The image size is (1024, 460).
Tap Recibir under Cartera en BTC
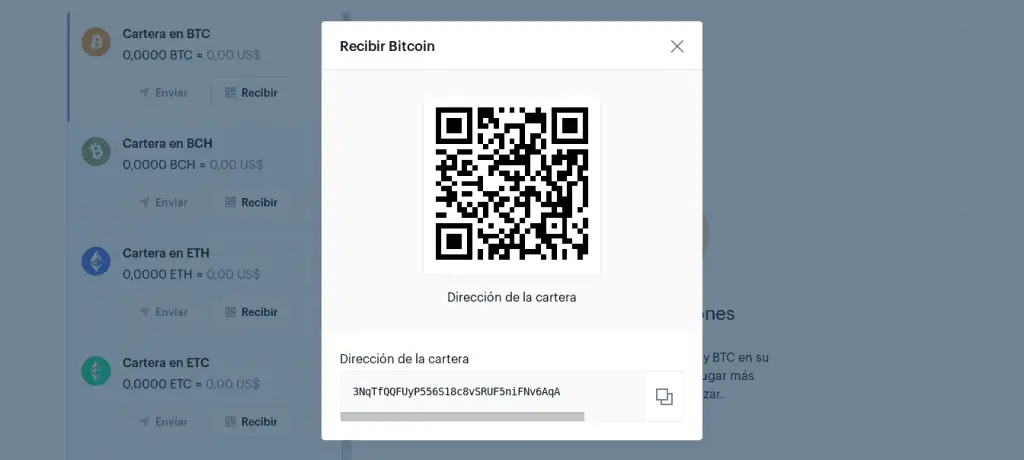(x=251, y=93)
